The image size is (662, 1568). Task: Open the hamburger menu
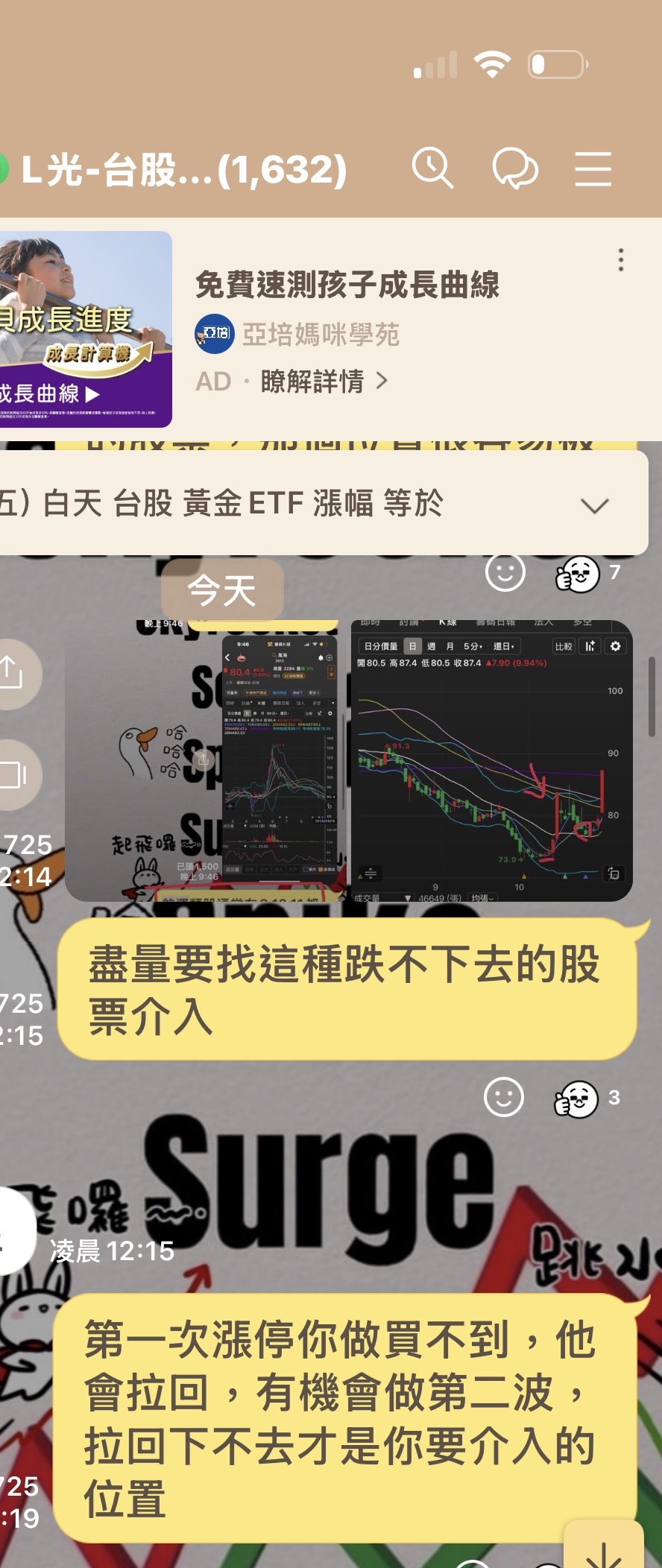pos(593,168)
